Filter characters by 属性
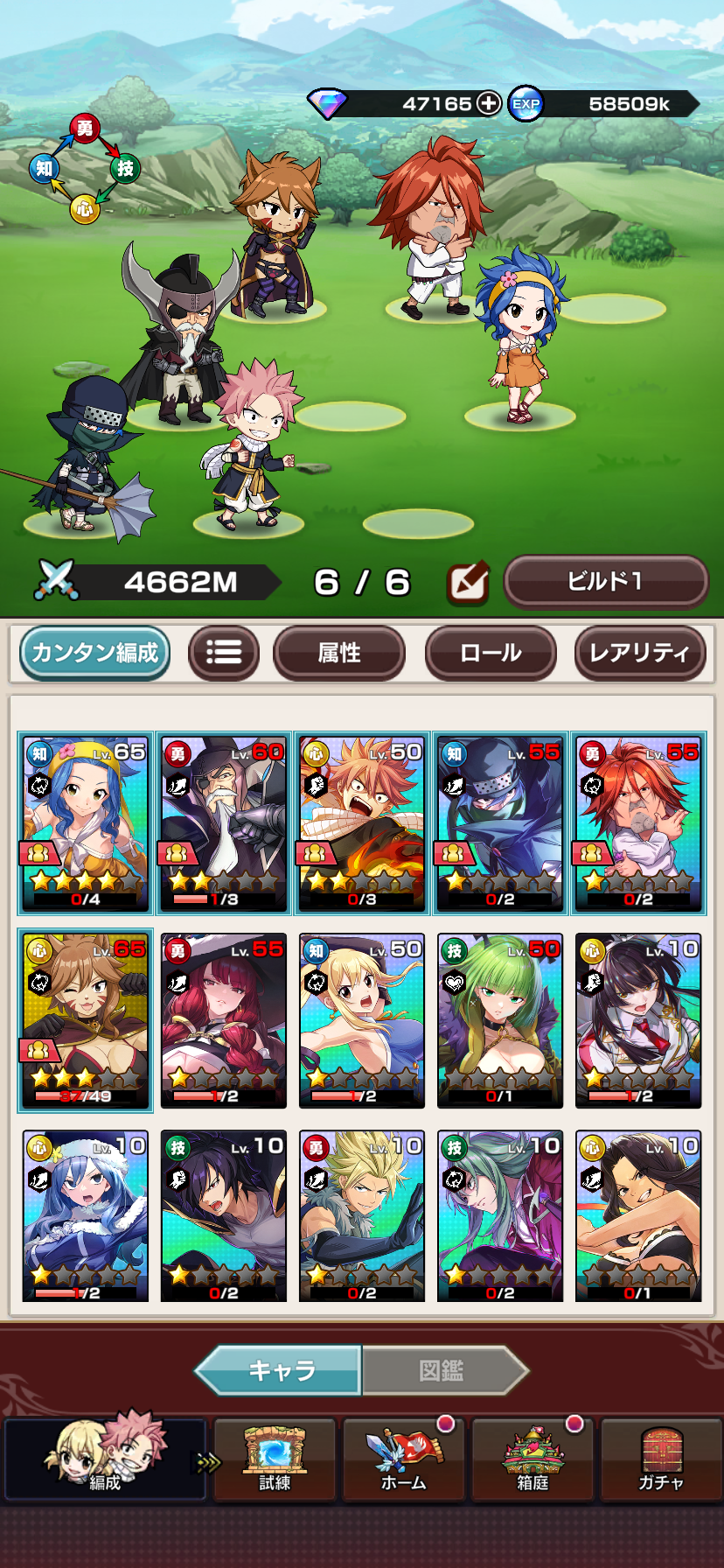The height and width of the screenshot is (1568, 724). point(339,653)
